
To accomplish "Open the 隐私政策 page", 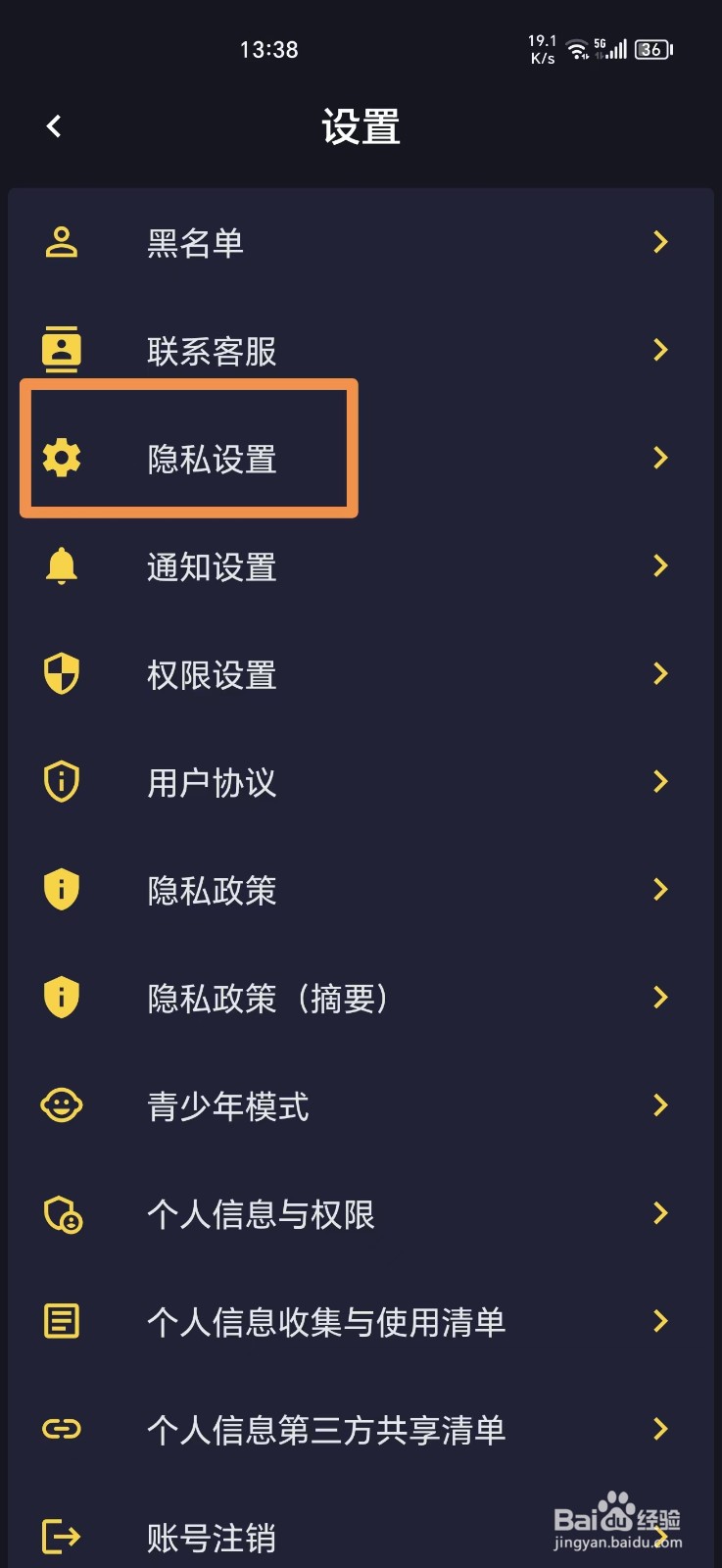I will 361,889.
